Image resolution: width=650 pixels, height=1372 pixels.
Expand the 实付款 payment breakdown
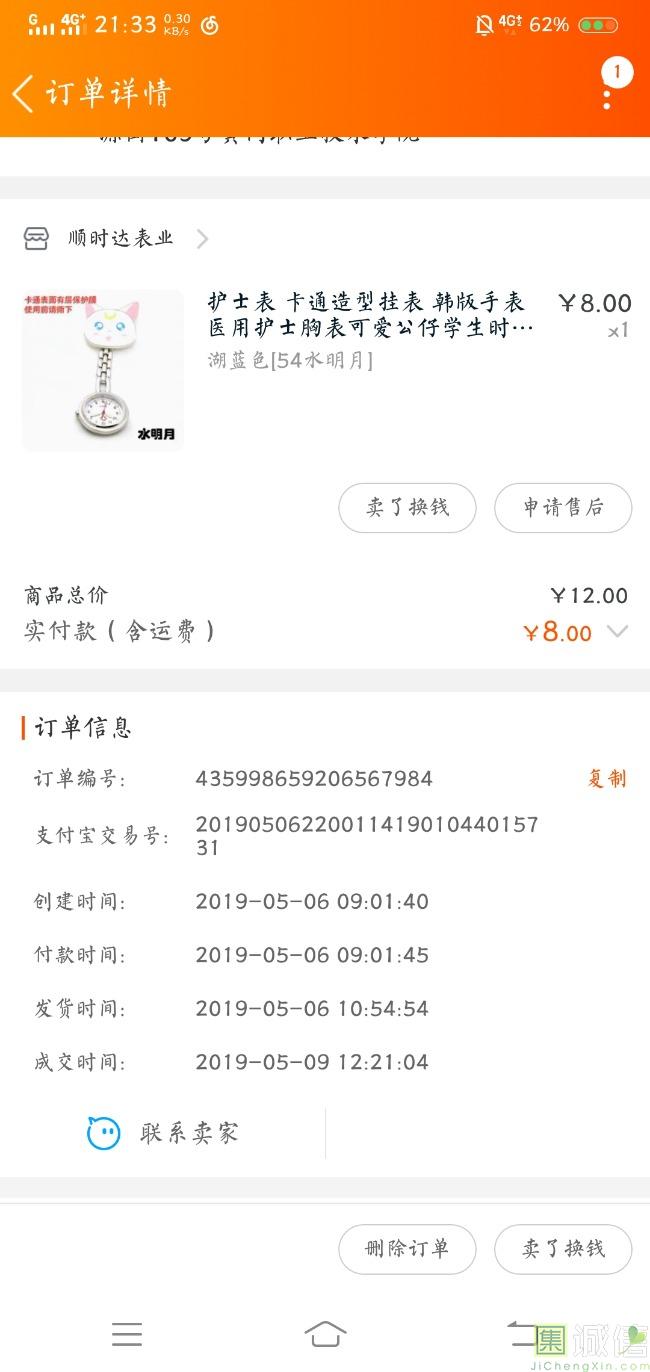pyautogui.click(x=618, y=632)
